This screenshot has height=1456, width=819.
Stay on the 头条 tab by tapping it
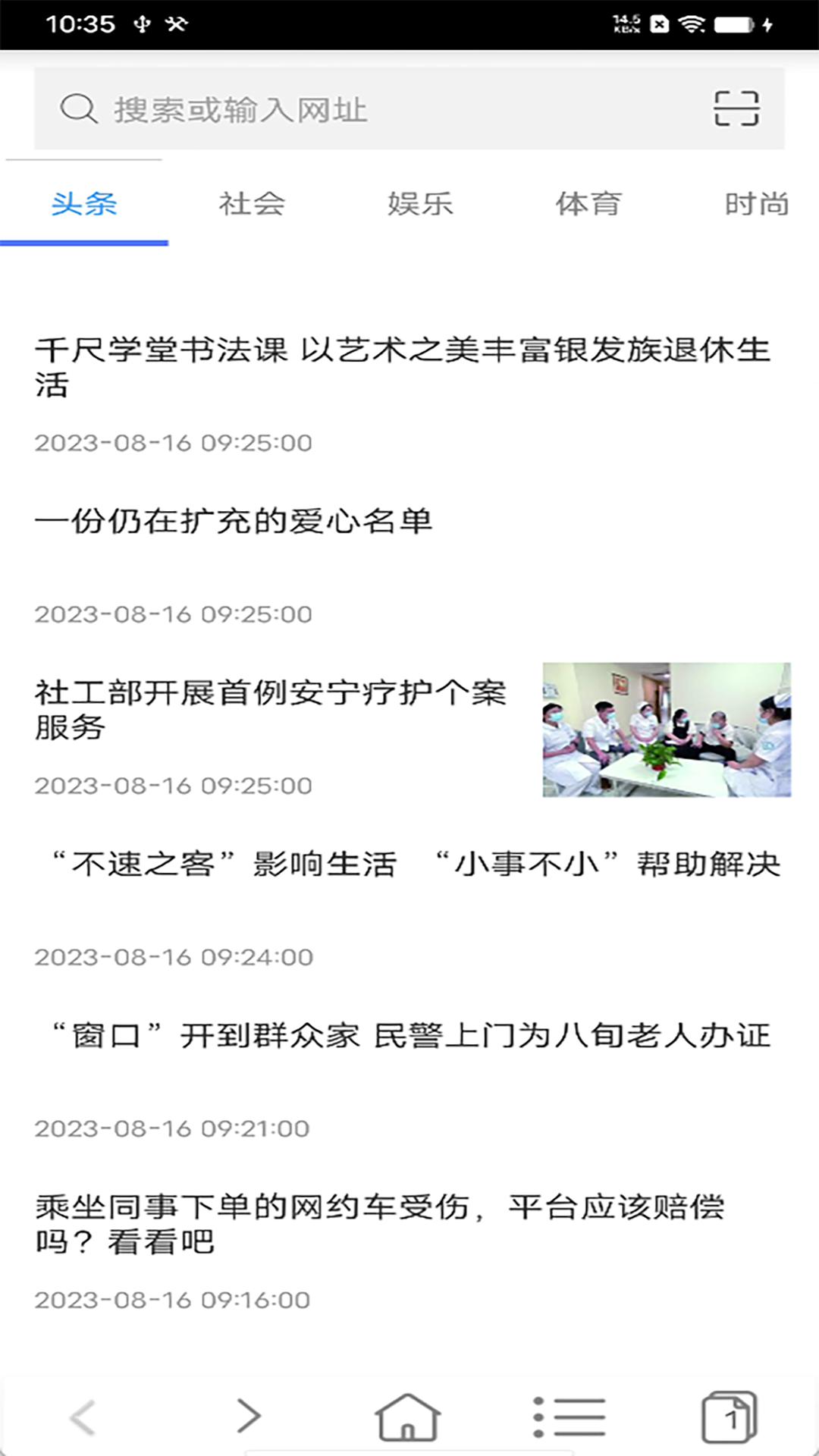tap(83, 204)
